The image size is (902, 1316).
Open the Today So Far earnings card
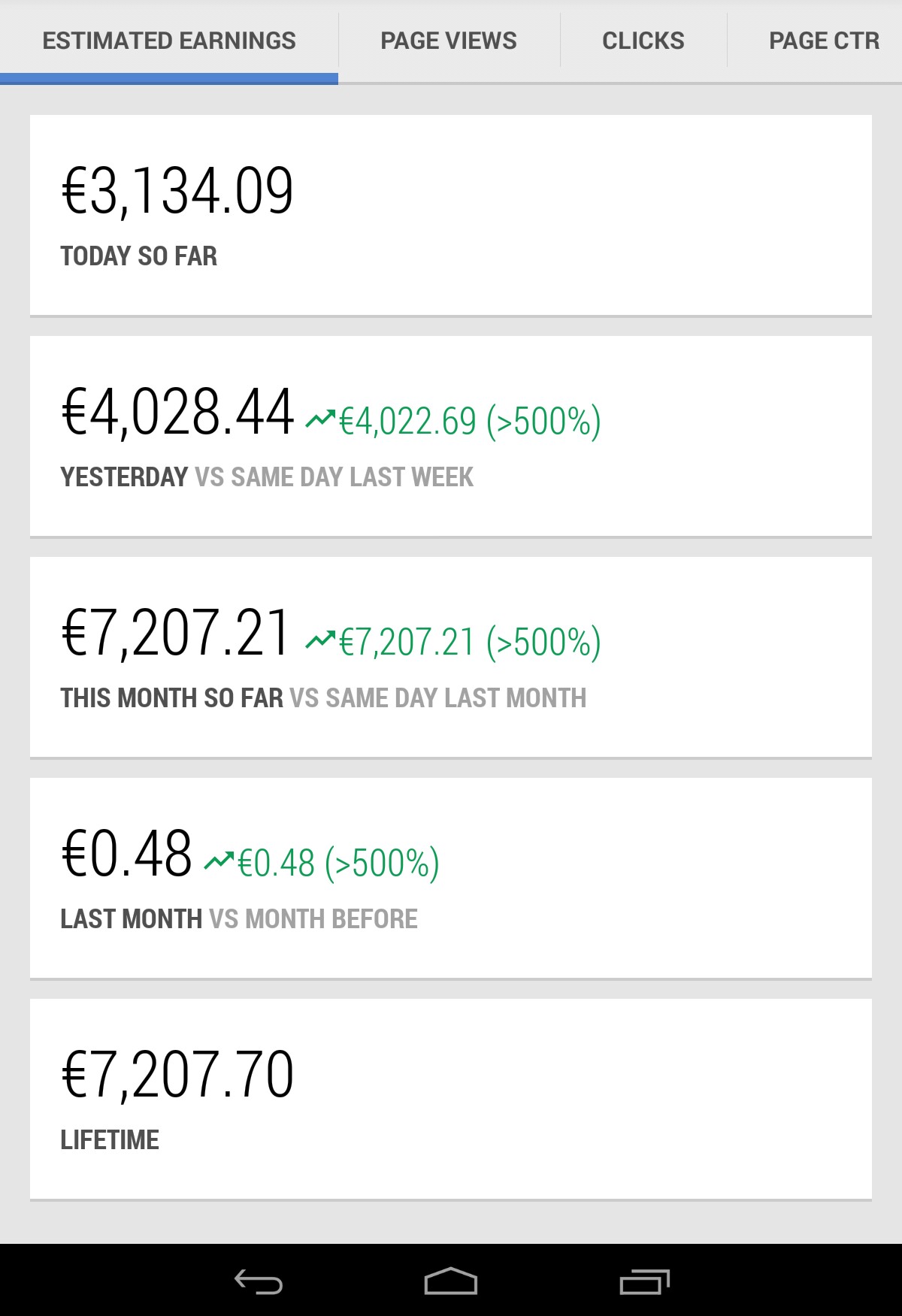(x=451, y=215)
